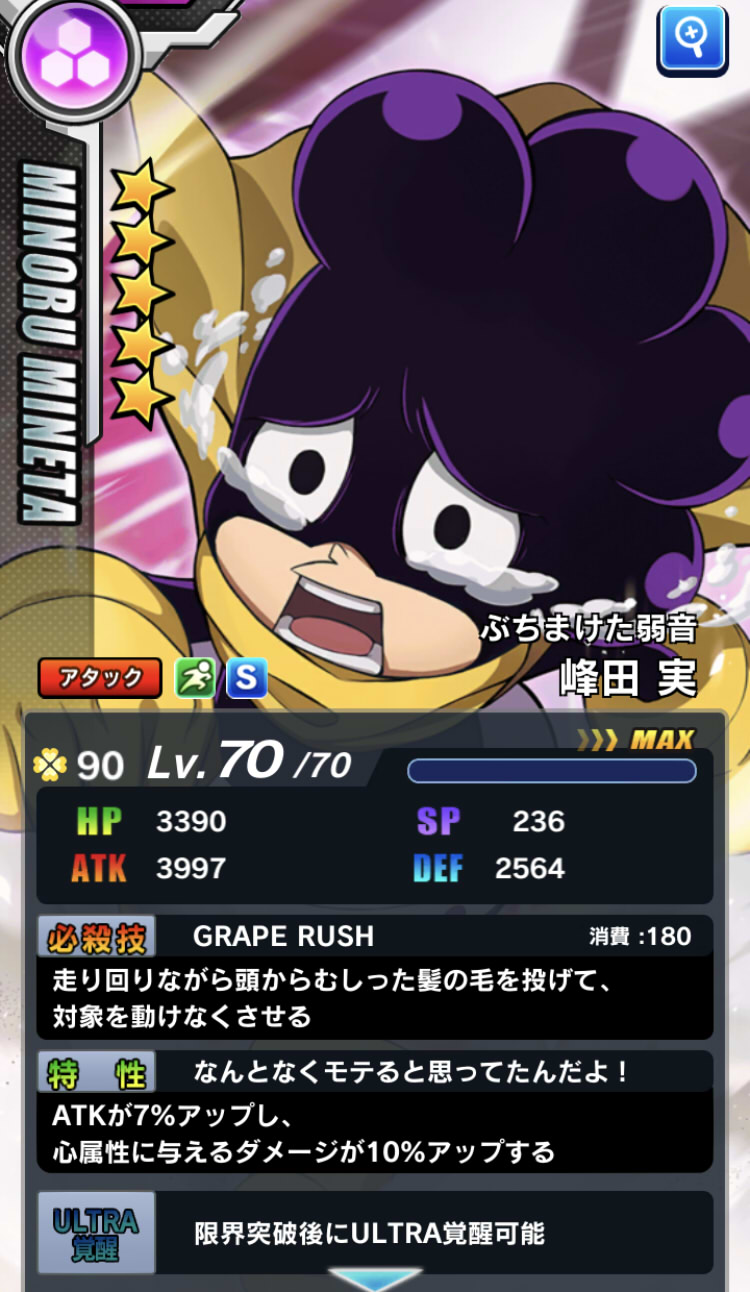
Task: Tap the アタック type badge
Action: coord(100,678)
